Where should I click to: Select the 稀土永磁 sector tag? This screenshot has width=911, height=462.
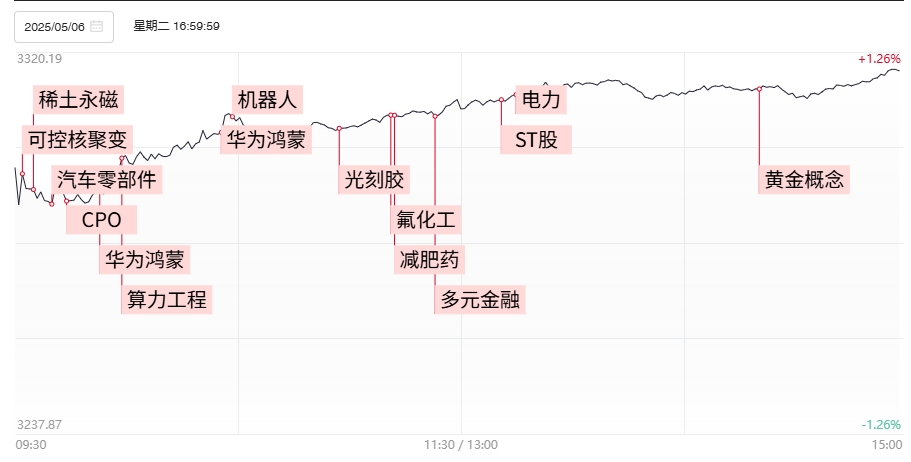(x=78, y=100)
